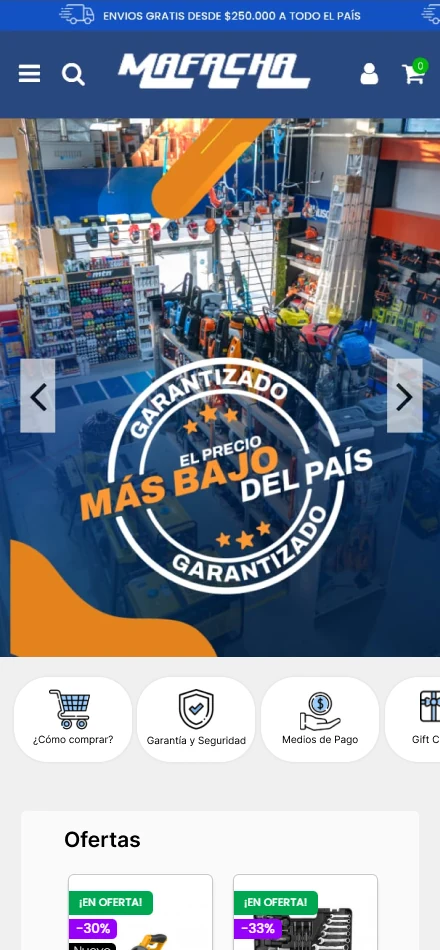Open the -33% tool set offer card
Image resolution: width=440 pixels, height=950 pixels.
[305, 912]
